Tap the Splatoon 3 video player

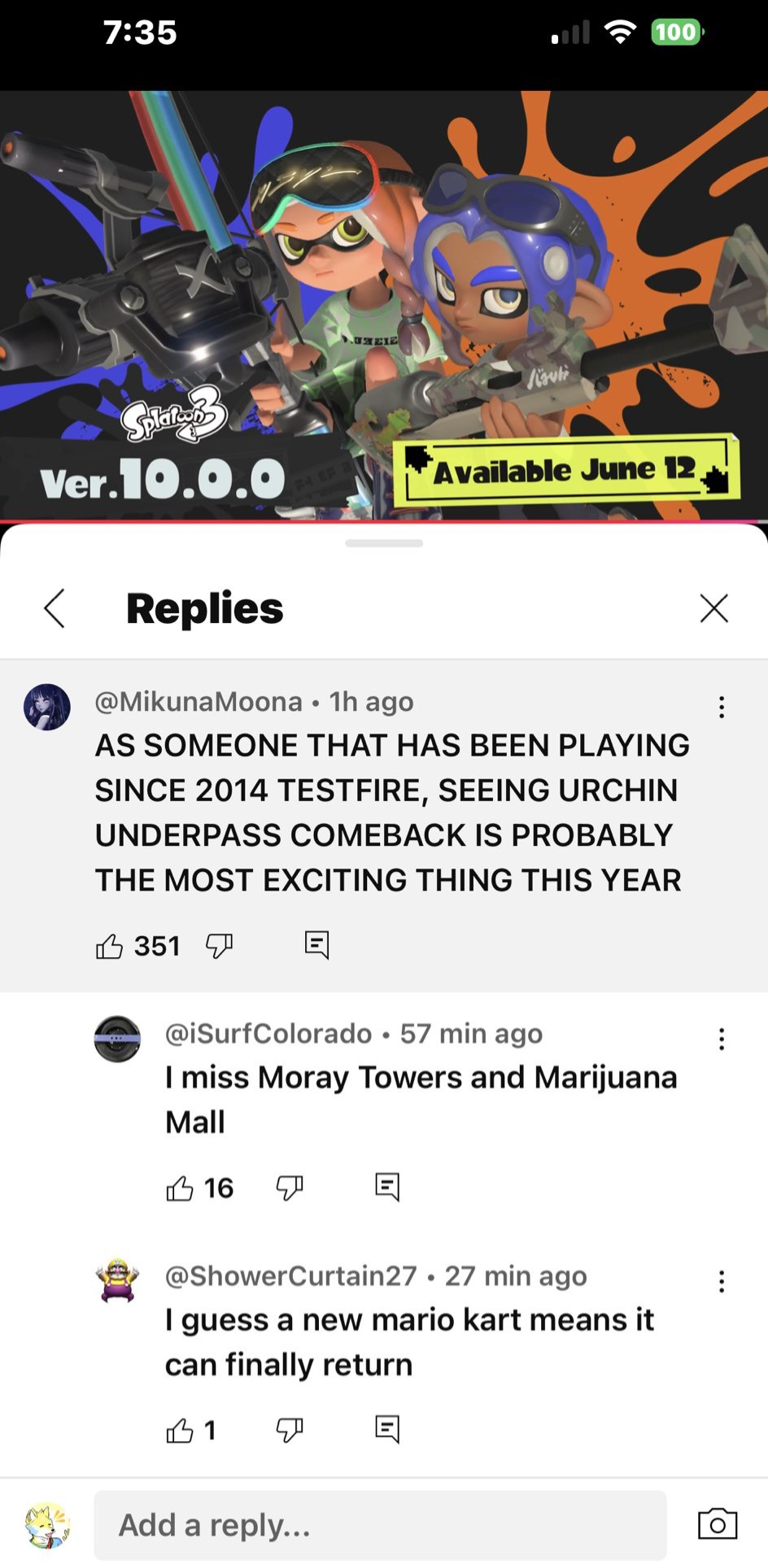pyautogui.click(x=384, y=305)
